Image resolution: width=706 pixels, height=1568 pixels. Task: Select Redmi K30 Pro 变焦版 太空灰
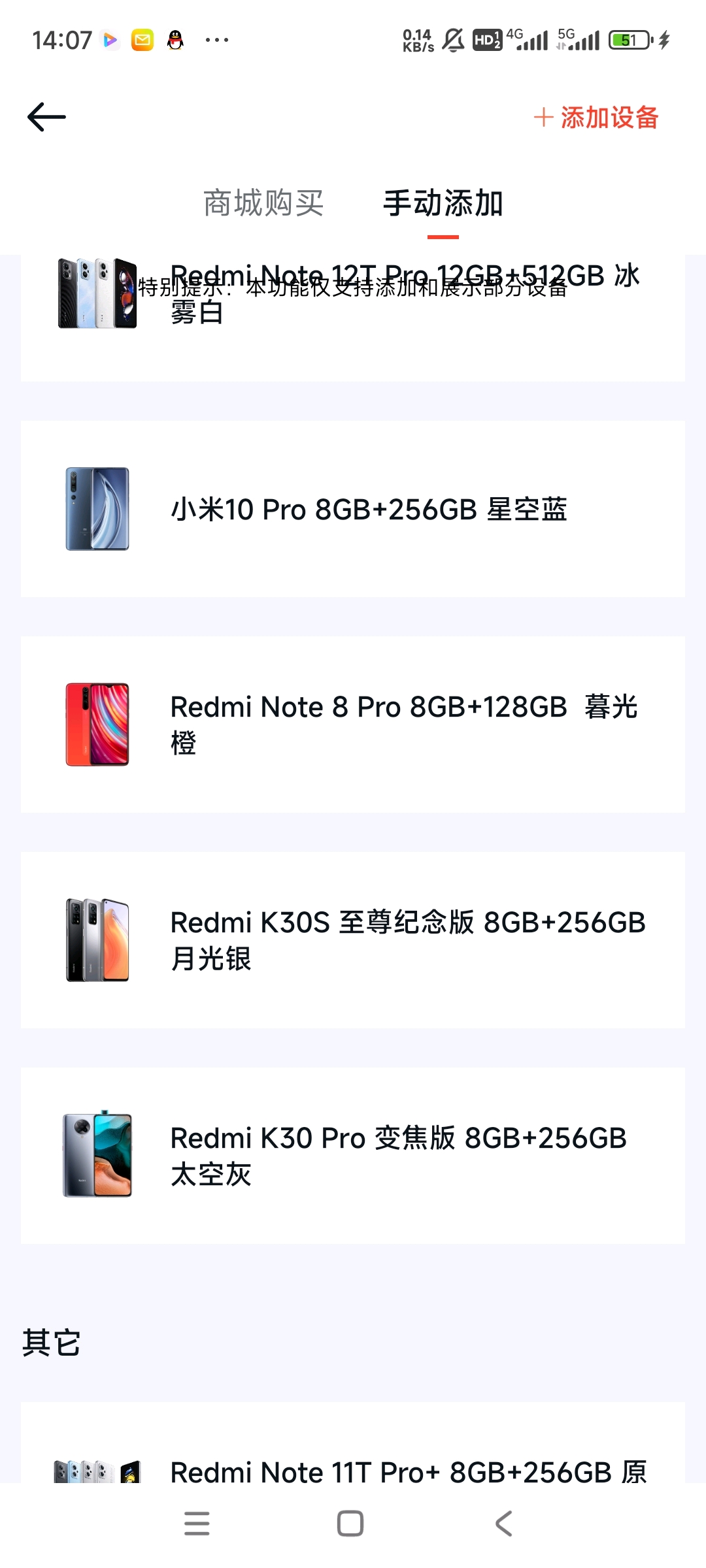(353, 1156)
